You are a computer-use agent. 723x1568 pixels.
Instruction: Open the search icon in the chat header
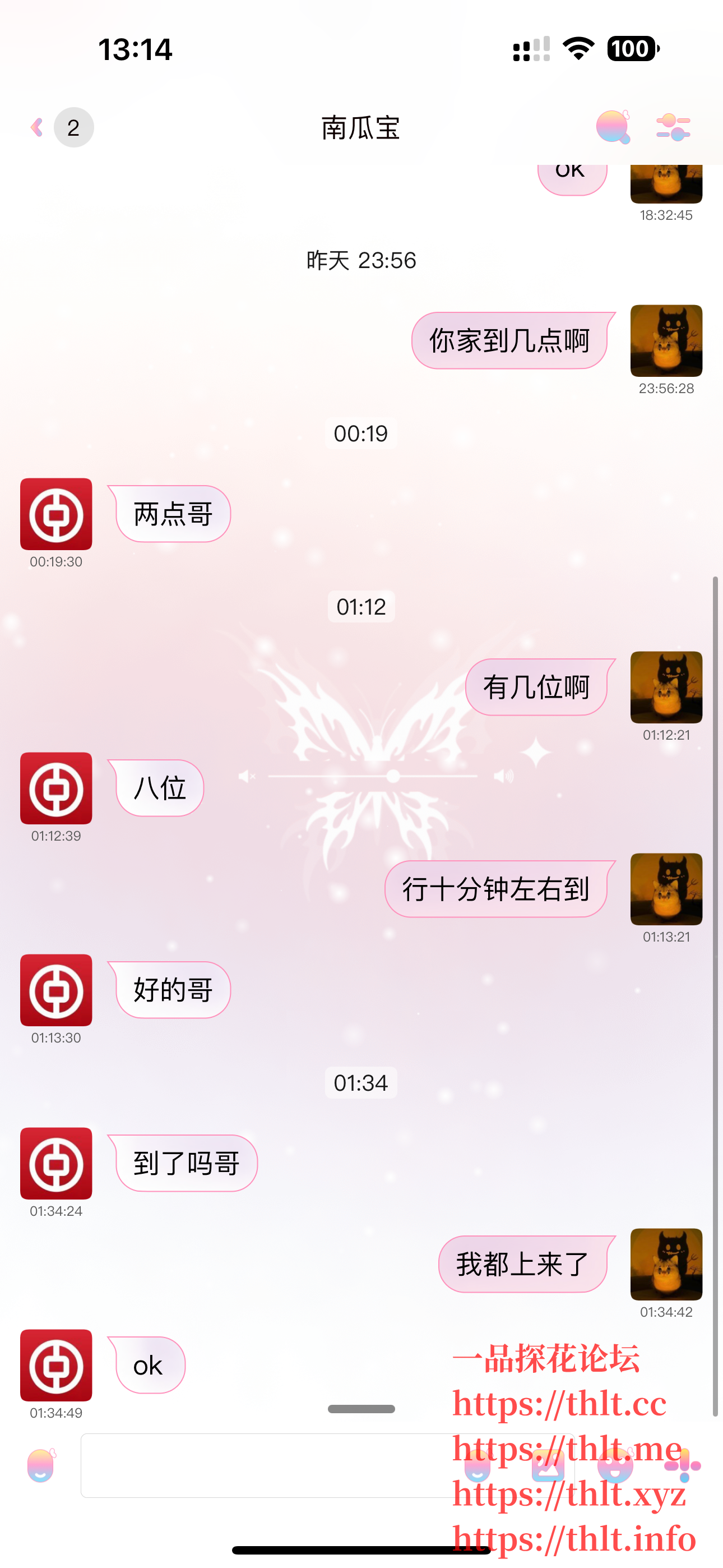click(x=611, y=127)
